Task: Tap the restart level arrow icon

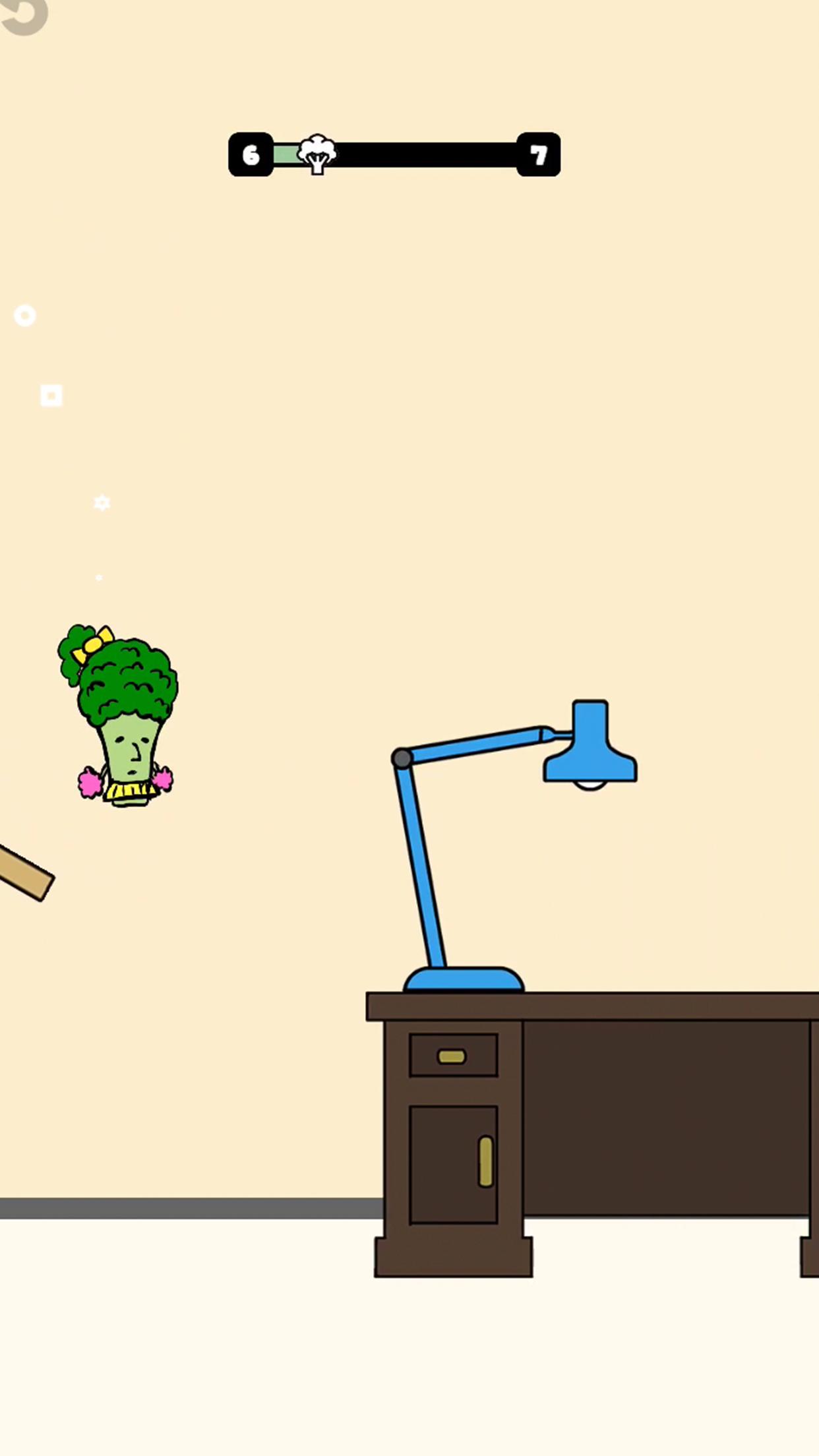Action: click(x=25, y=15)
